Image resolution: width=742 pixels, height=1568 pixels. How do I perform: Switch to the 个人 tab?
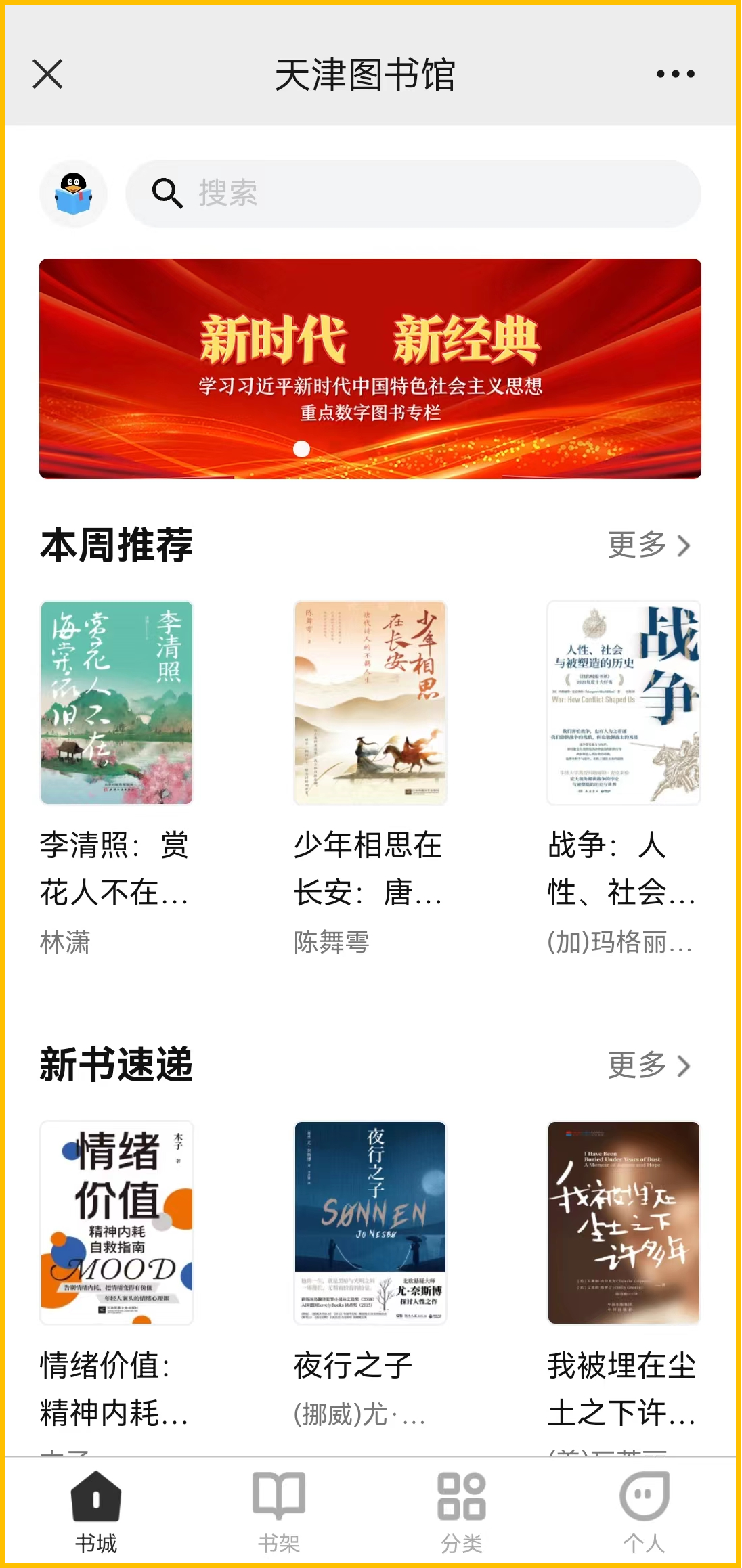point(644,1512)
